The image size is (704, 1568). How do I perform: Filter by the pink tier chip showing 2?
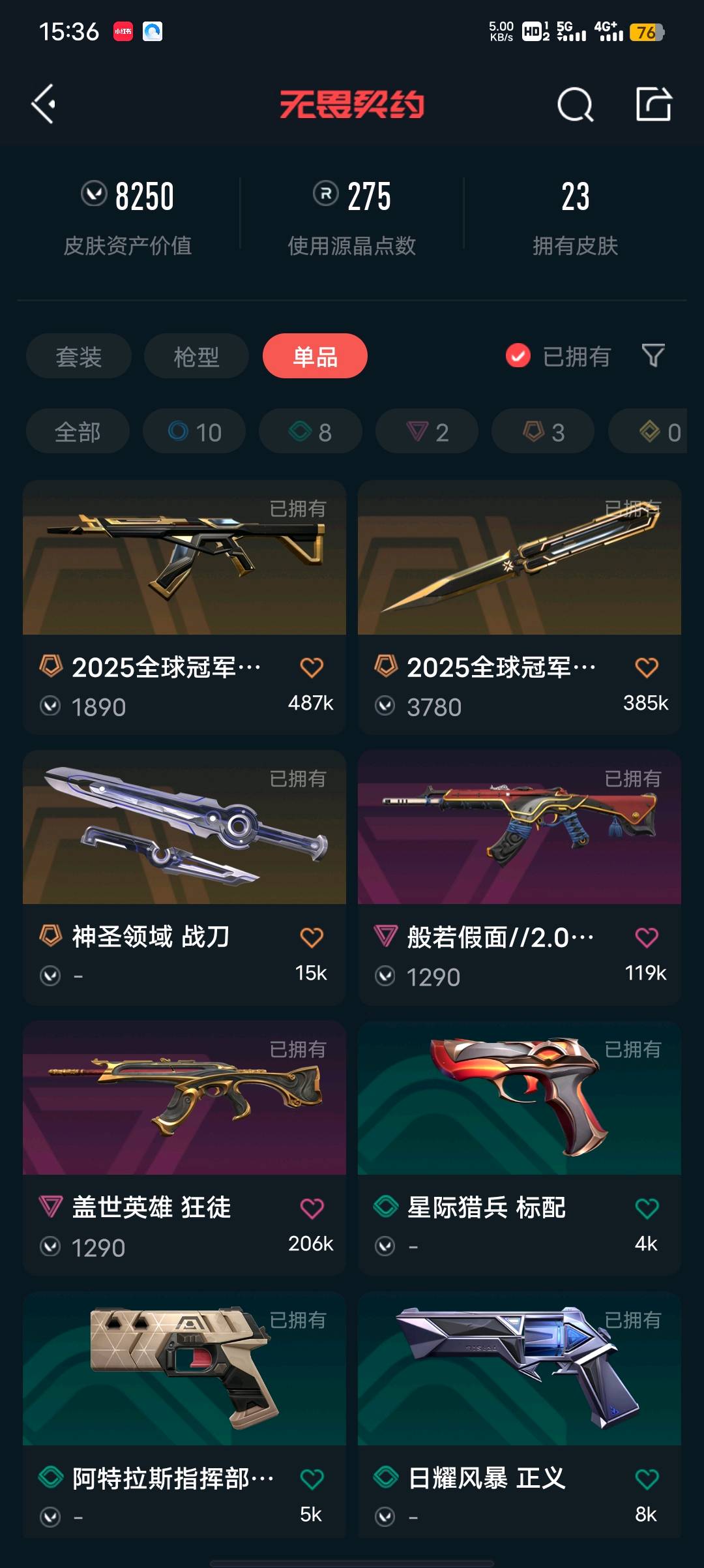pos(427,432)
